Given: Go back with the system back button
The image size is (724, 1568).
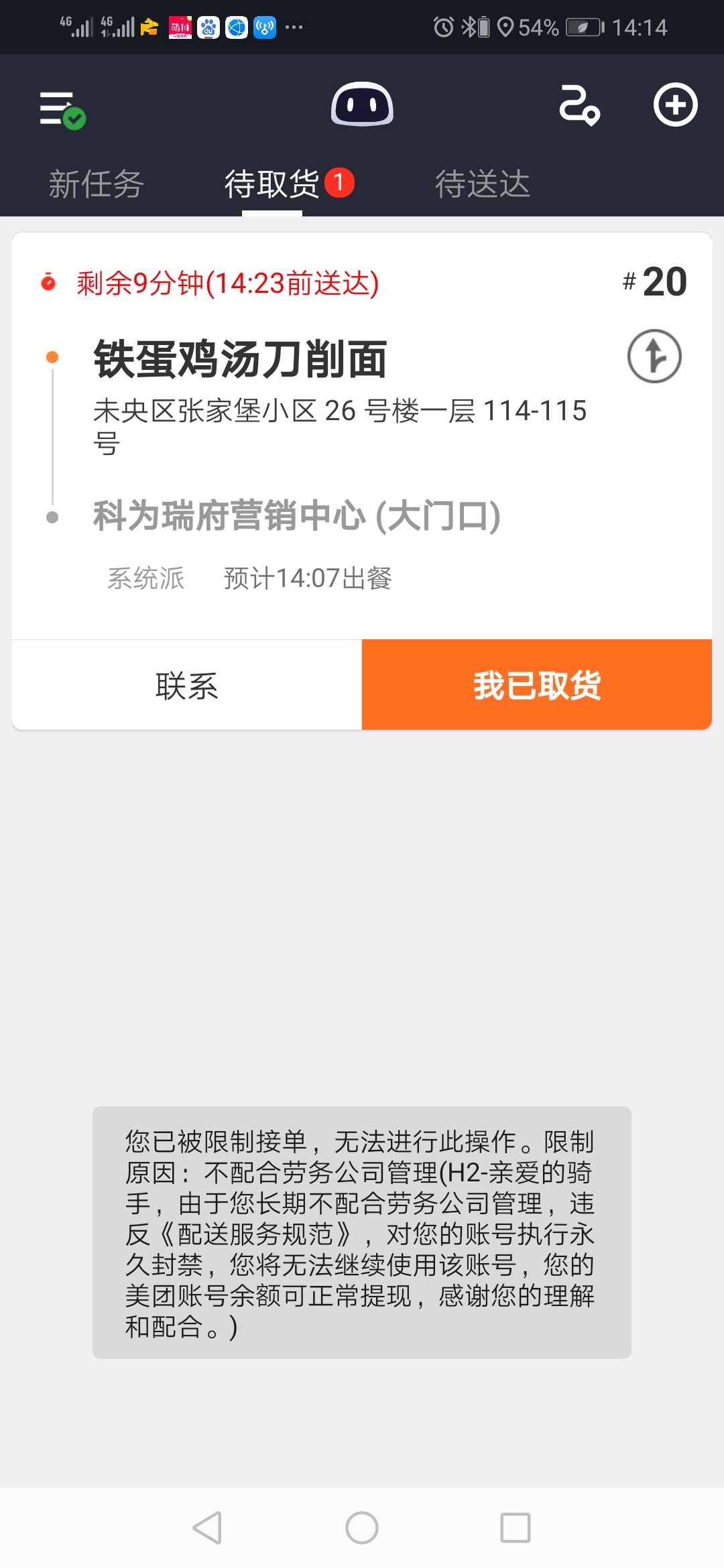Looking at the screenshot, I should [207, 1528].
